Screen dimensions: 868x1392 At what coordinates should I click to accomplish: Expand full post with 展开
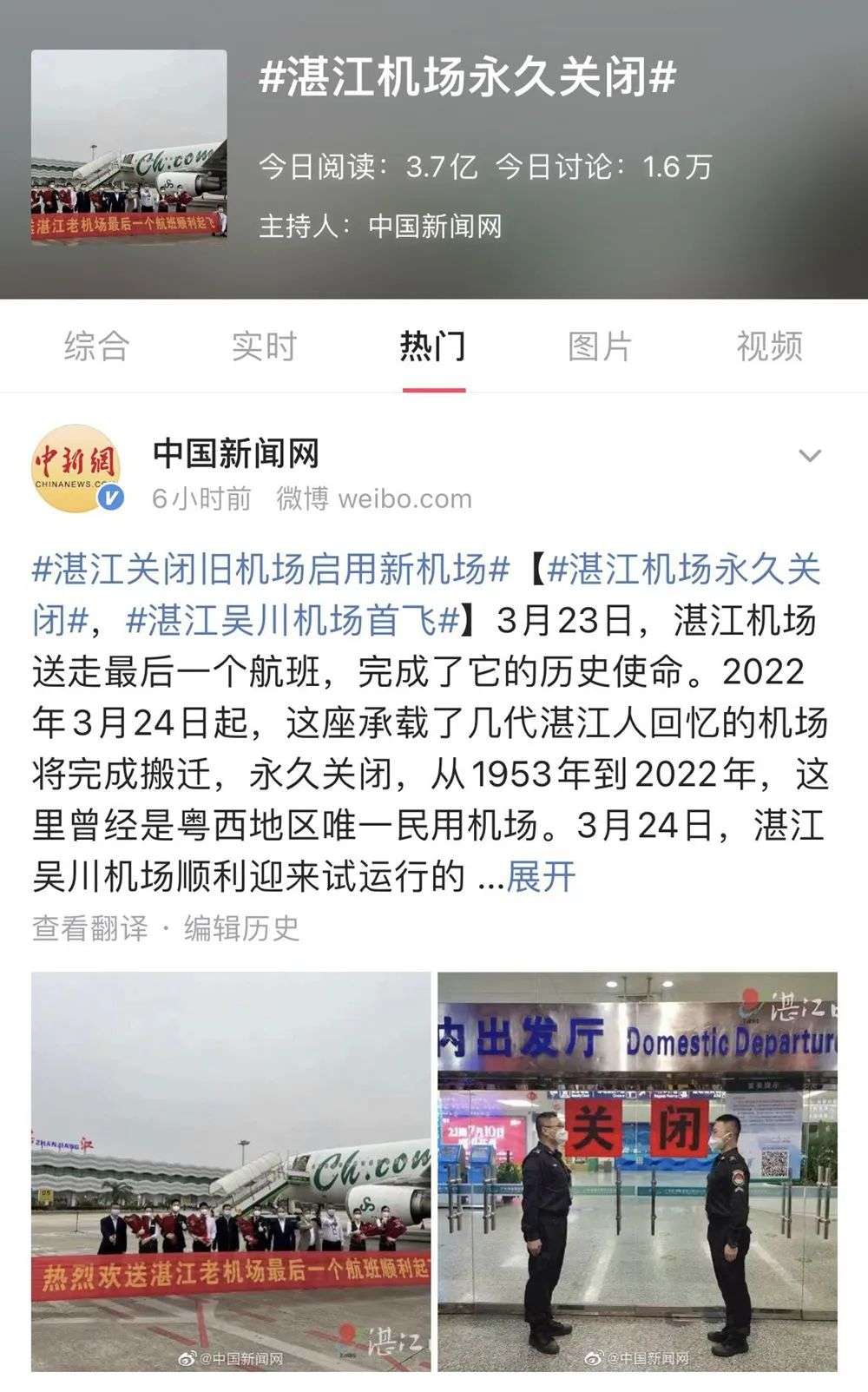click(x=541, y=877)
